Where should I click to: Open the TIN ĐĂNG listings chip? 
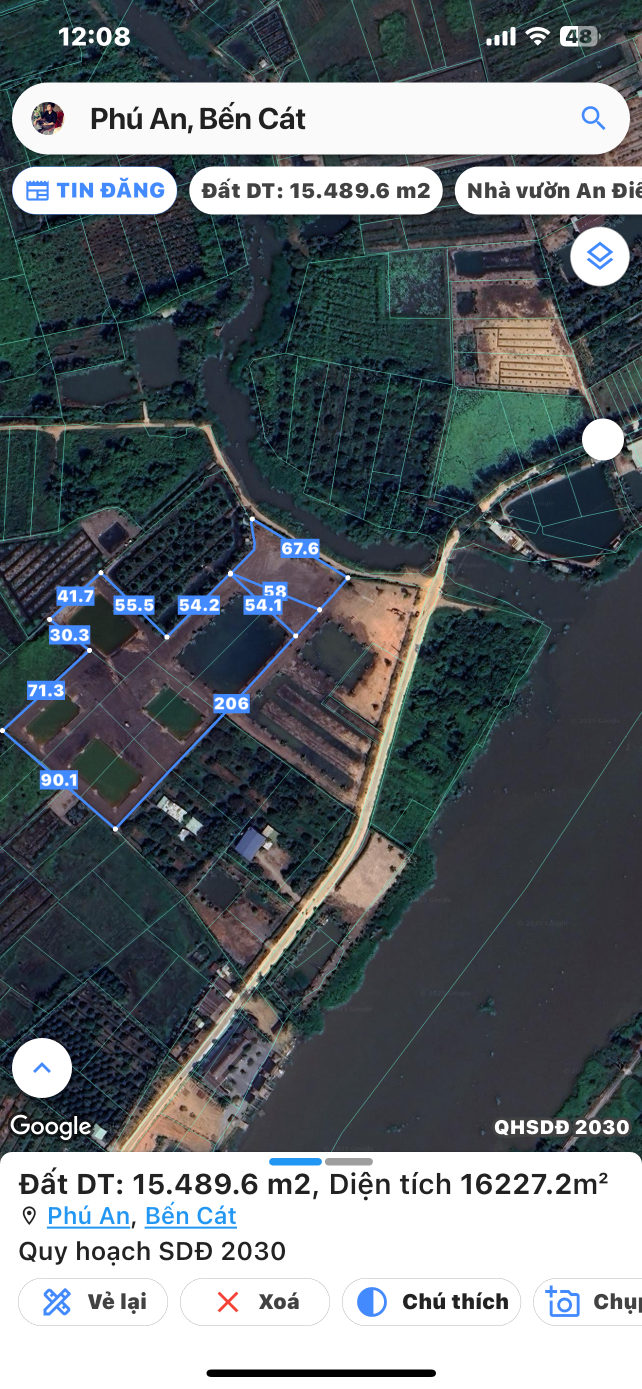click(x=95, y=191)
